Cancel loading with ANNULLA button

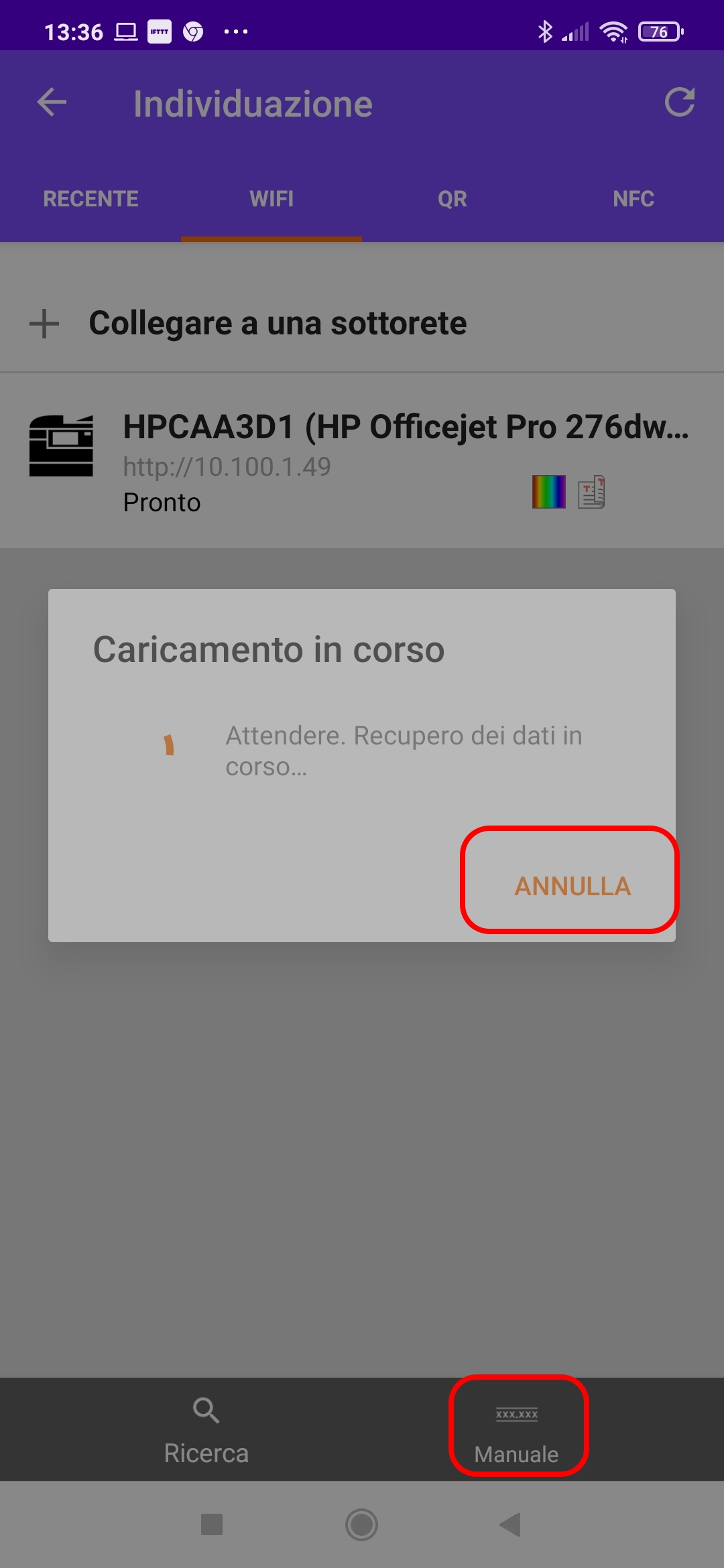[571, 885]
